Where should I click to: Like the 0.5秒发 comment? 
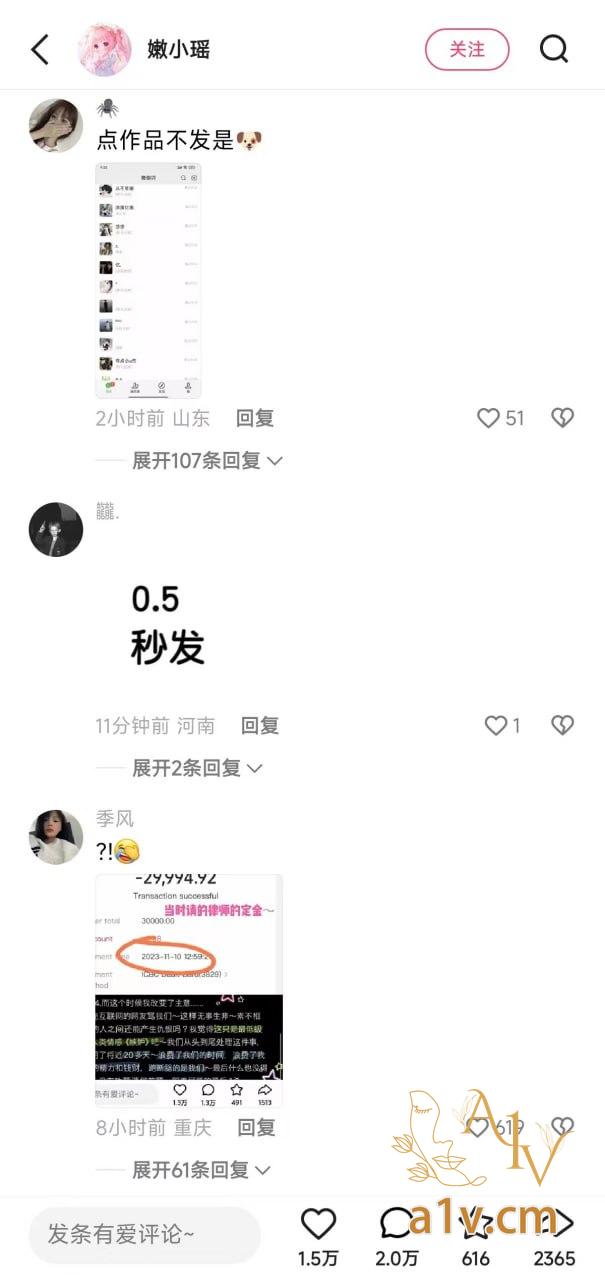click(496, 726)
